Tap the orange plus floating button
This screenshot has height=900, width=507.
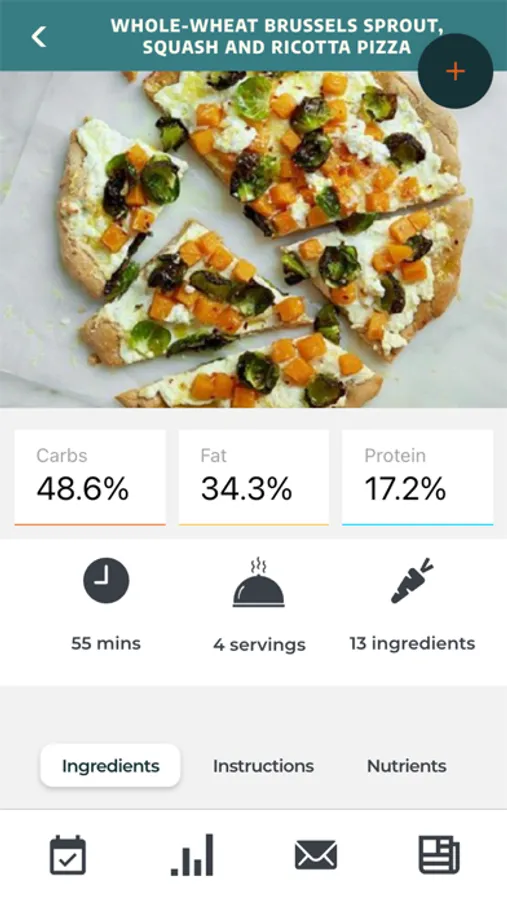(455, 71)
